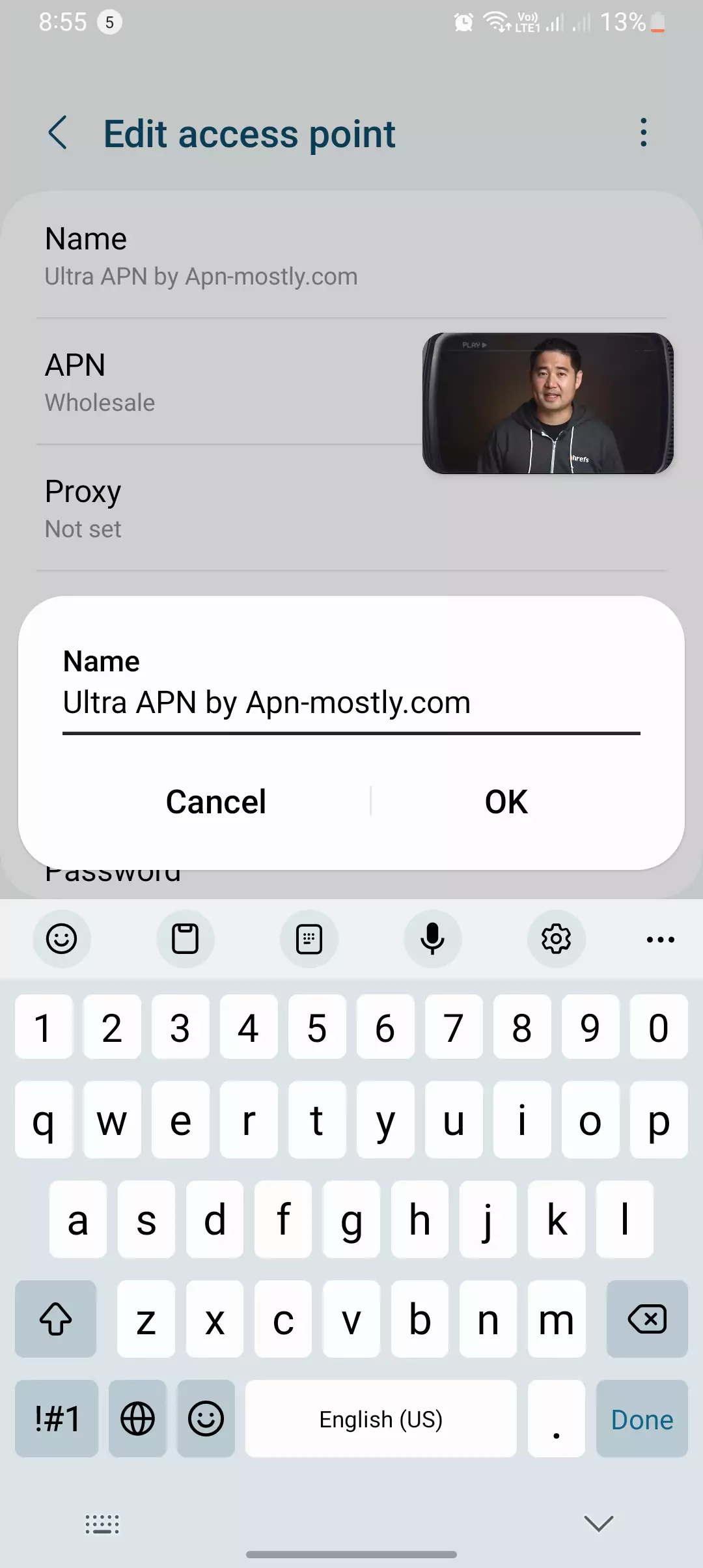Switch language using the globe key
Viewport: 703px width, 1568px height.
pos(137,1419)
